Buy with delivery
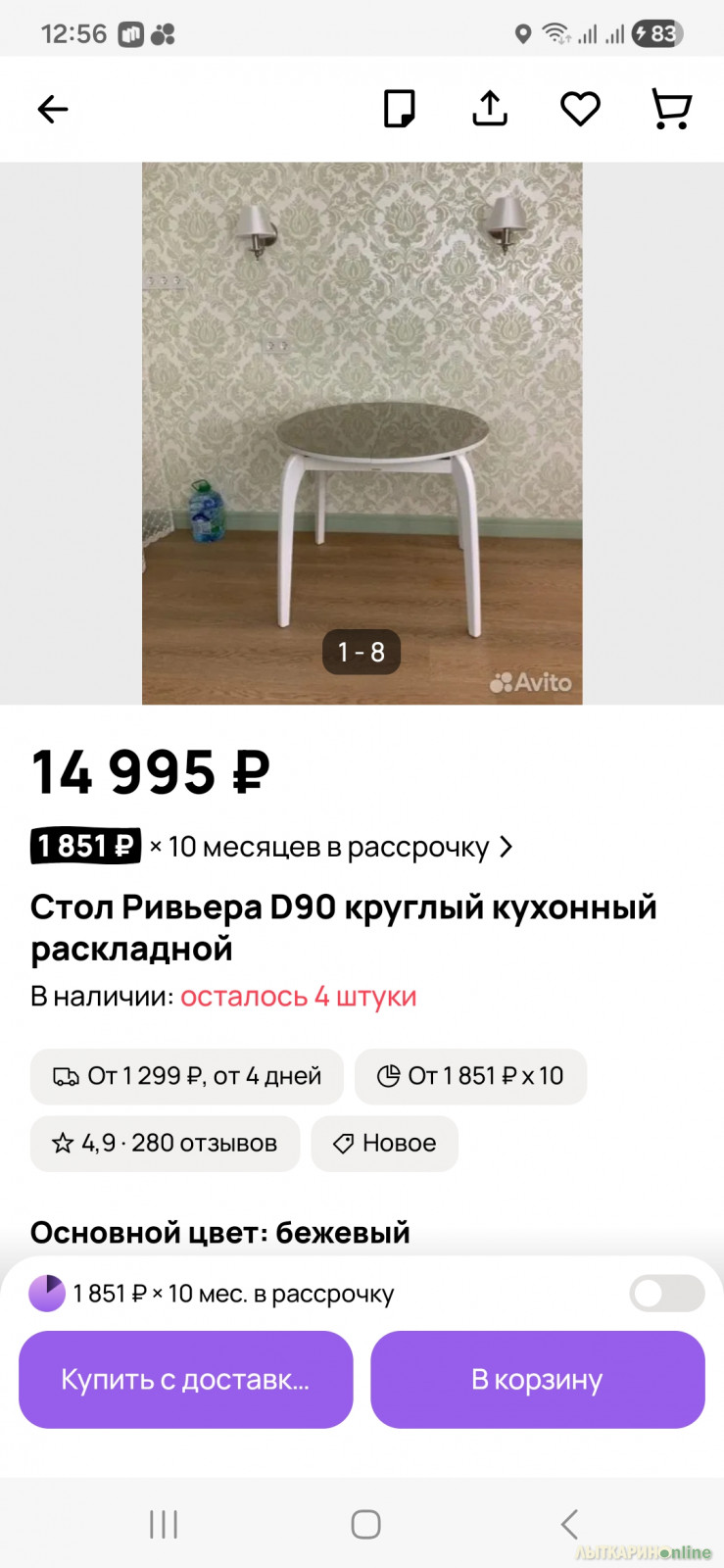 pos(185,1379)
